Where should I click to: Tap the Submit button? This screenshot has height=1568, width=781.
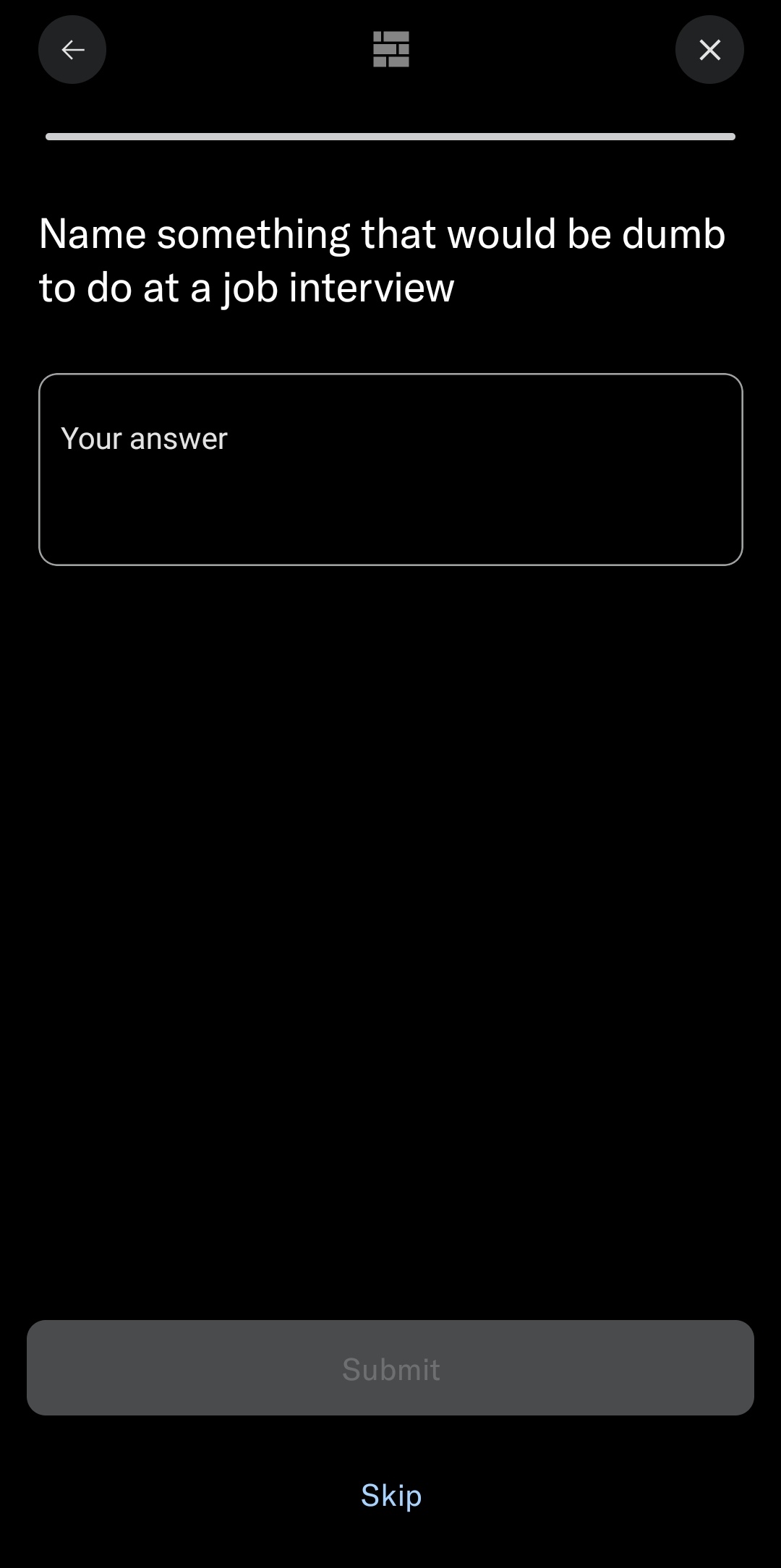[x=390, y=1368]
